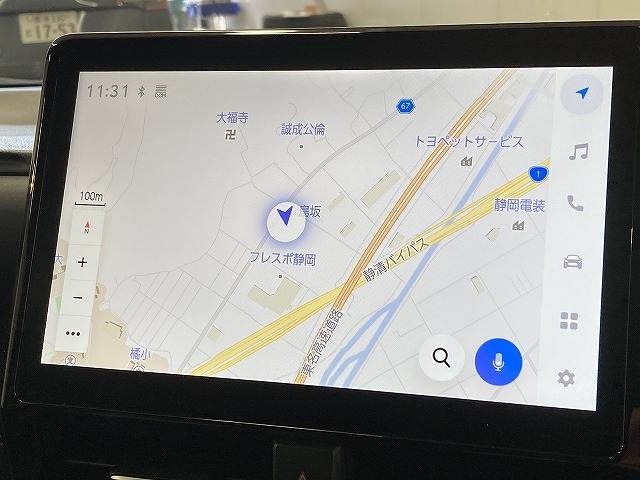Zoom in on the map
Viewport: 640px width, 480px height.
click(x=82, y=263)
